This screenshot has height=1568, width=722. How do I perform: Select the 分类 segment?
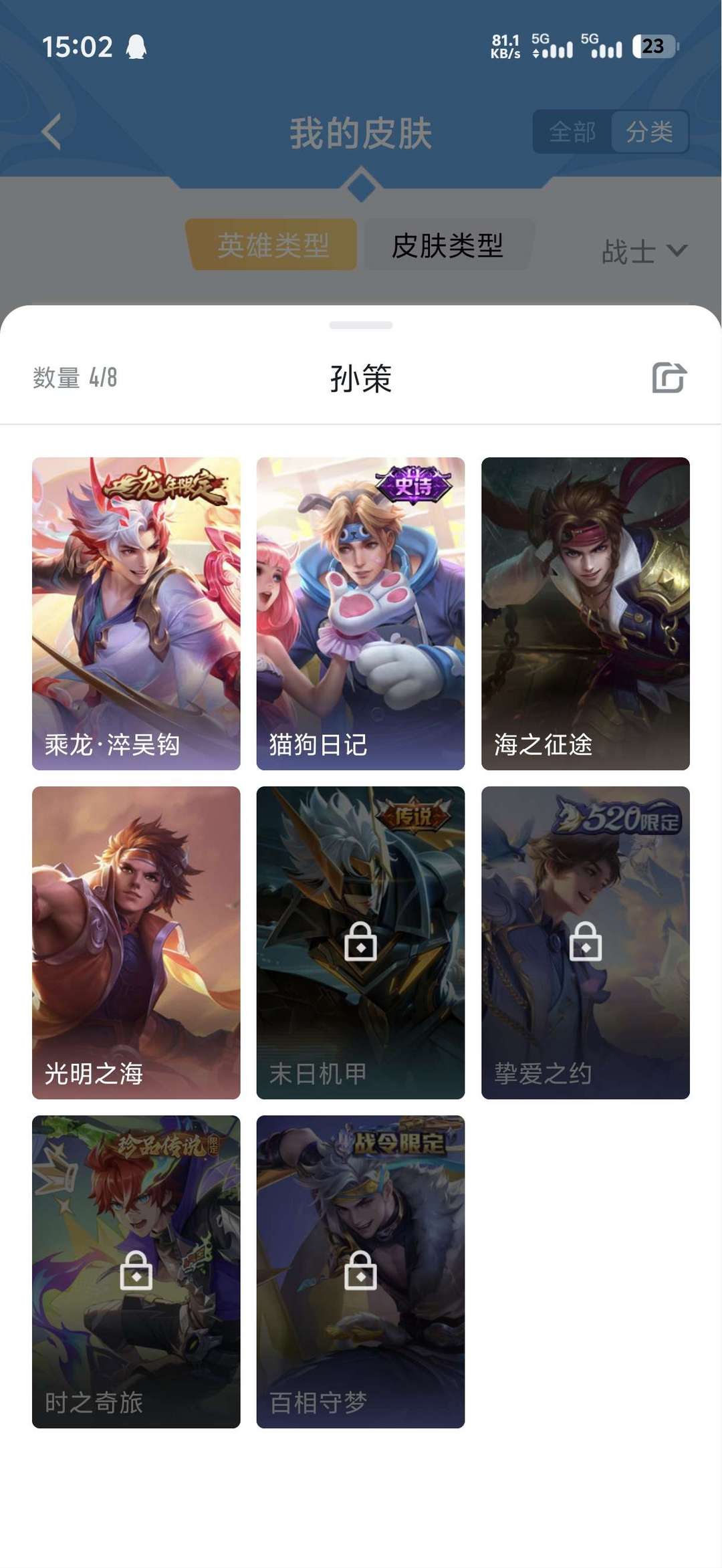649,132
